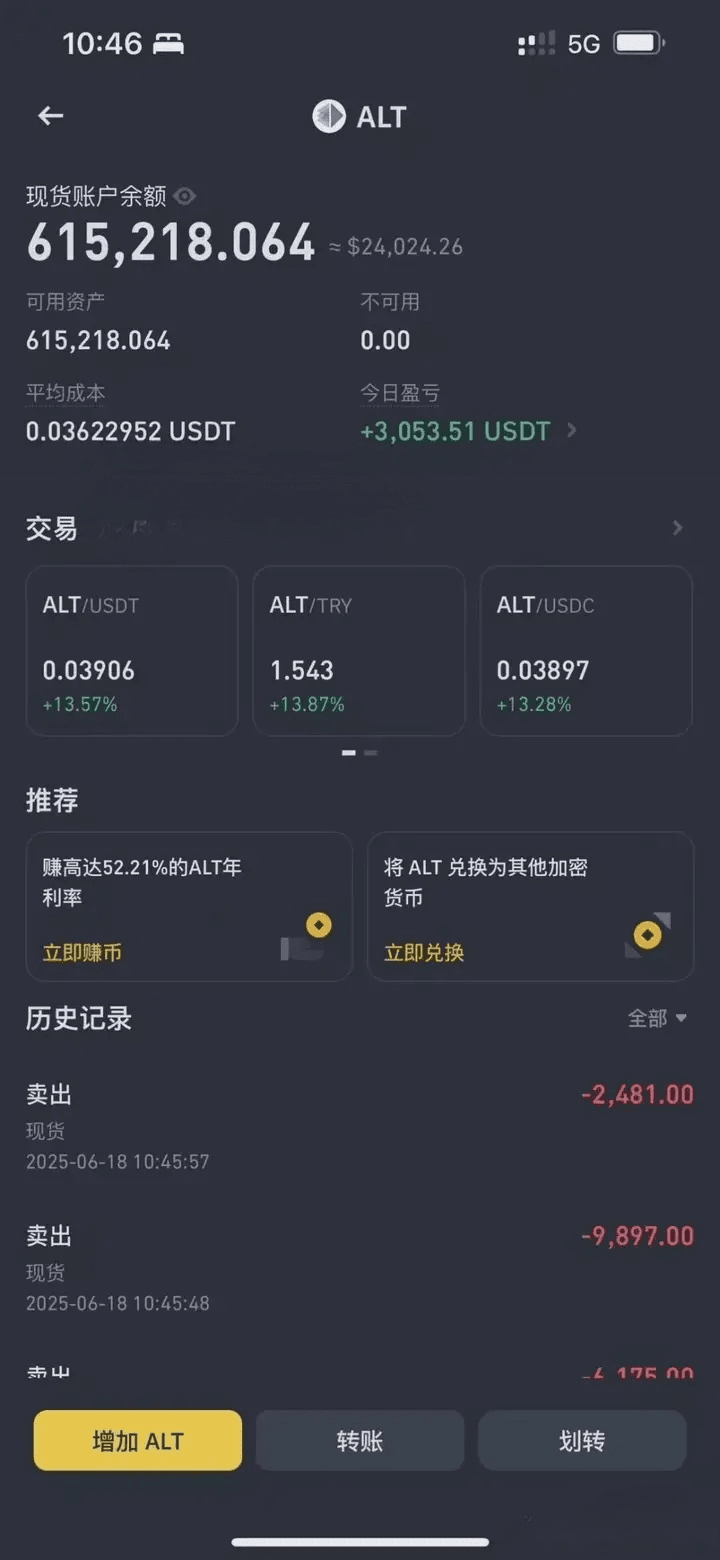720x1560 pixels.
Task: Tap 立即兑换 to convert ALT
Action: [424, 952]
